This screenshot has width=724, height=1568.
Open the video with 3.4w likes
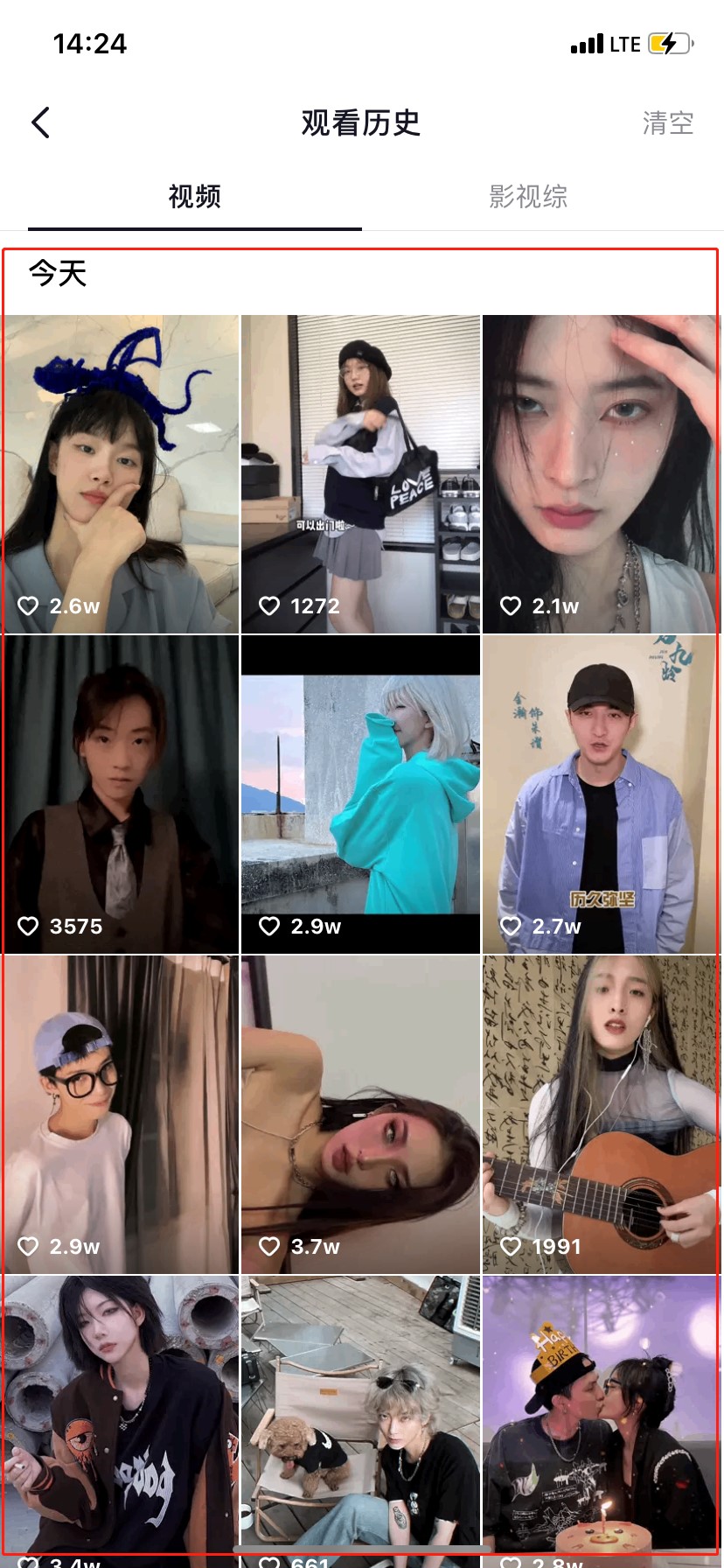[x=120, y=1422]
